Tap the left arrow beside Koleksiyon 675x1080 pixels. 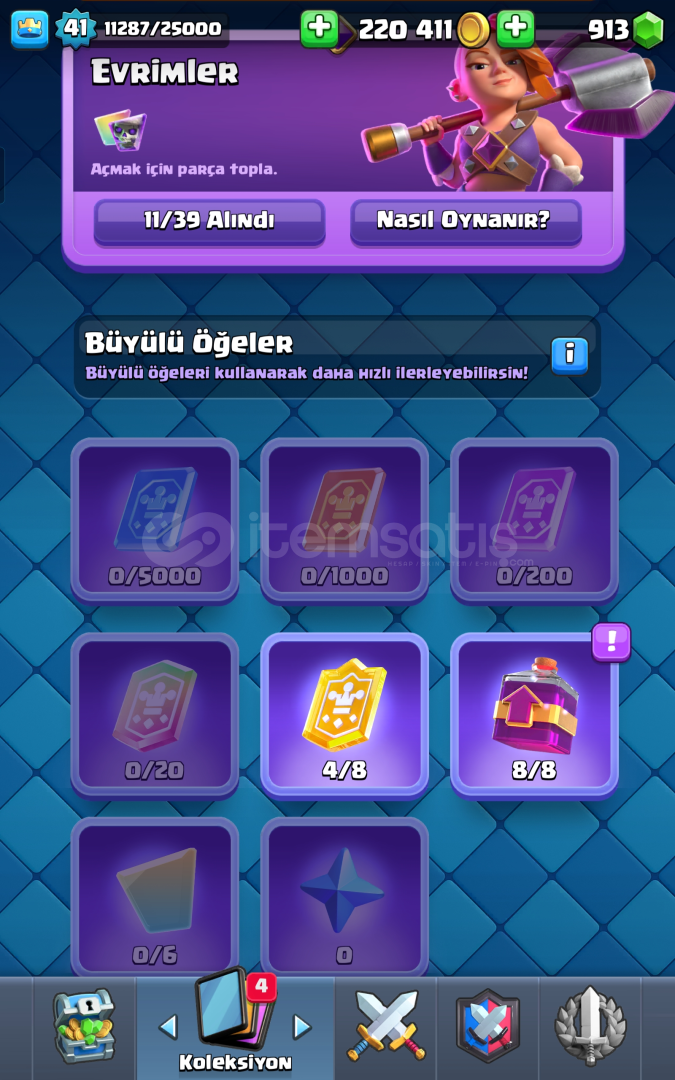tap(168, 1026)
